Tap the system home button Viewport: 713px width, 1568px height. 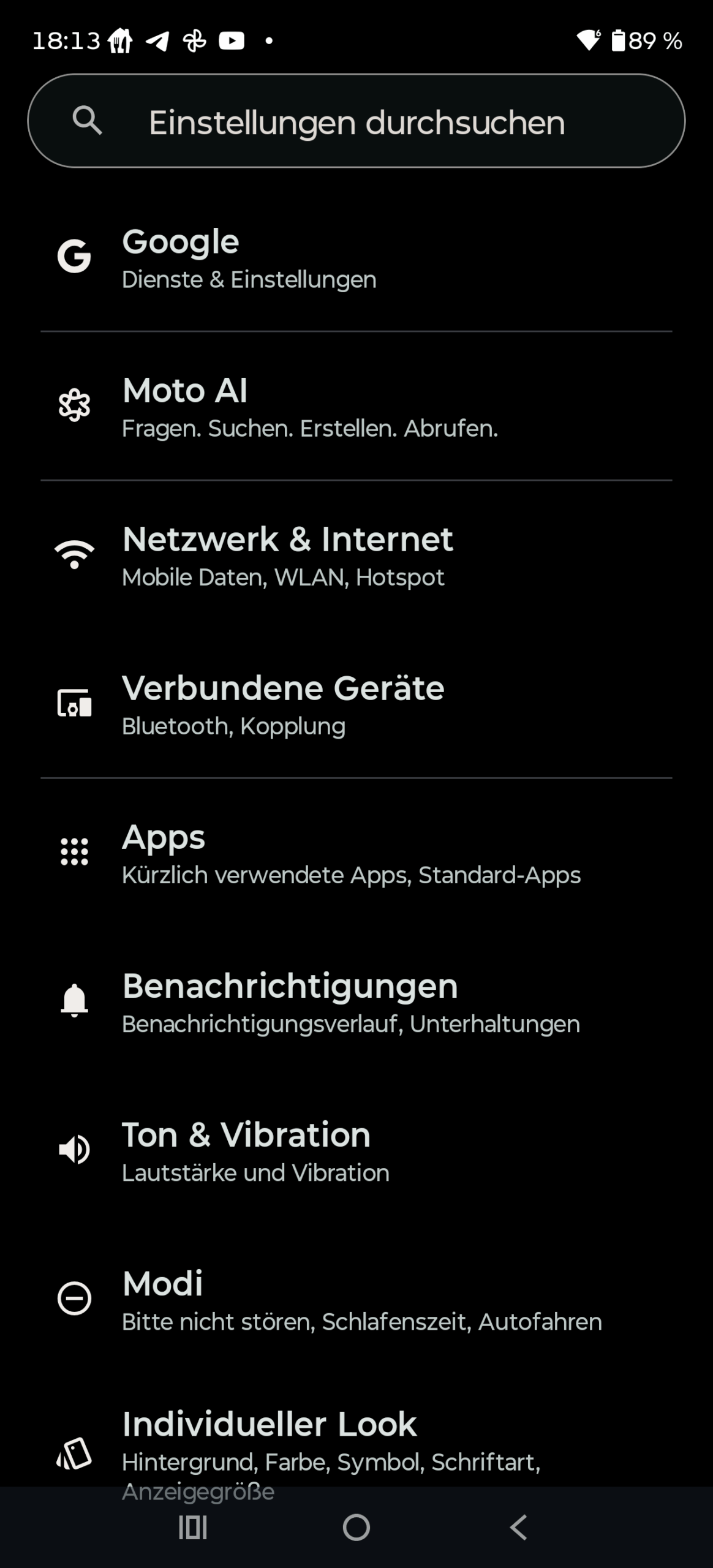[x=356, y=1528]
